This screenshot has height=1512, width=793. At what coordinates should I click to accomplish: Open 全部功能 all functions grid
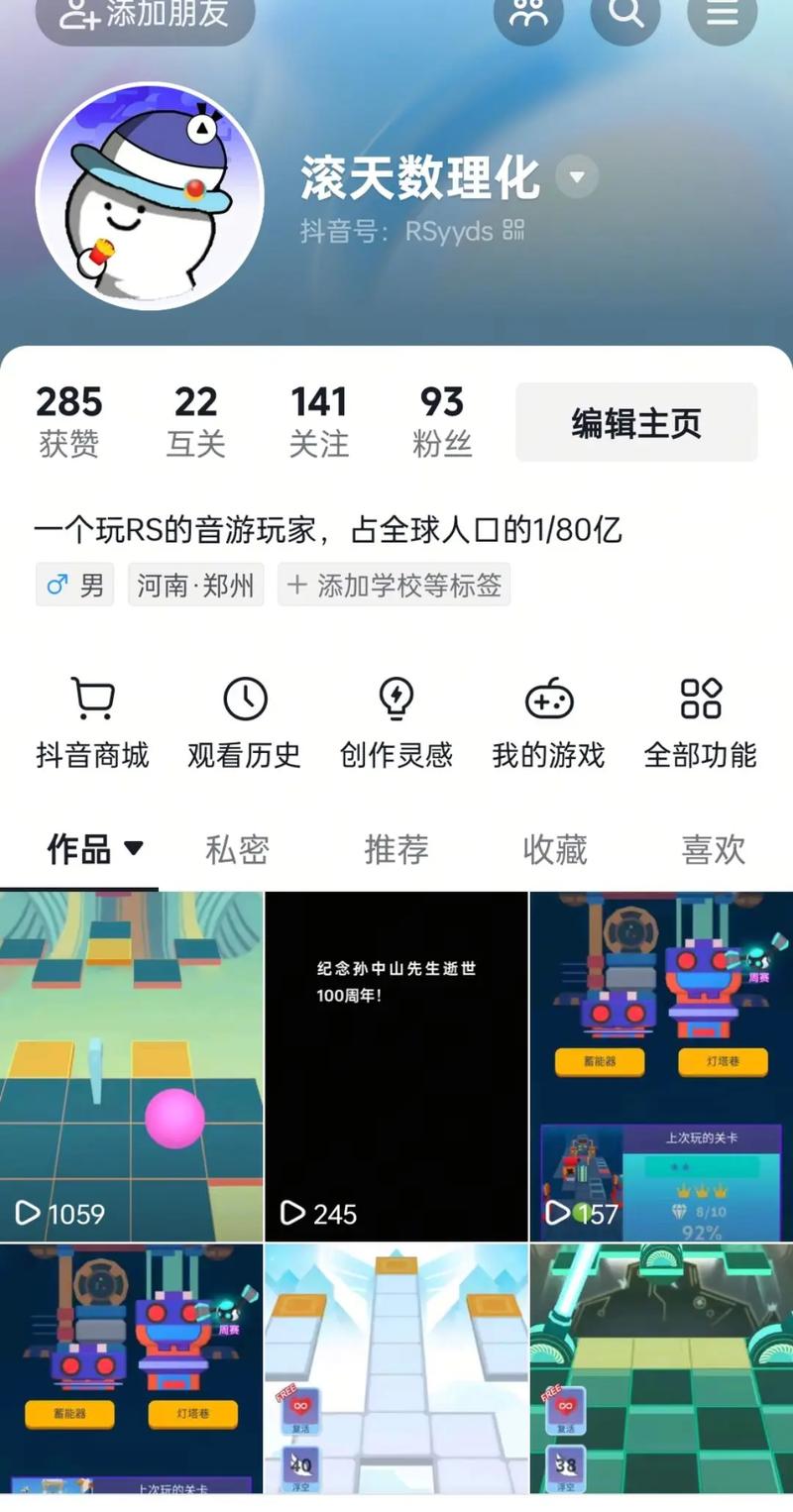tap(701, 721)
